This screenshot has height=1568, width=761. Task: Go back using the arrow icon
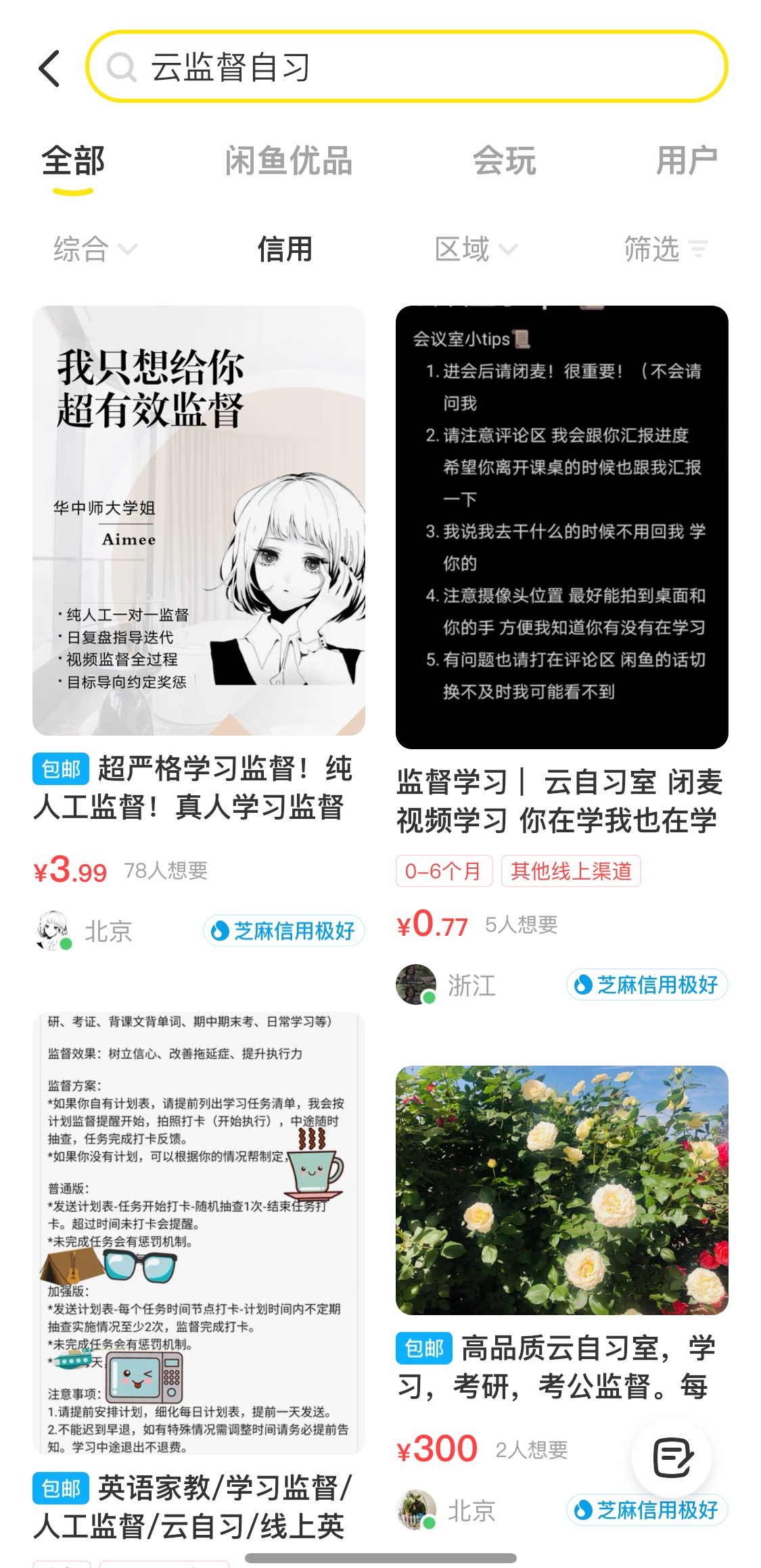[49, 68]
